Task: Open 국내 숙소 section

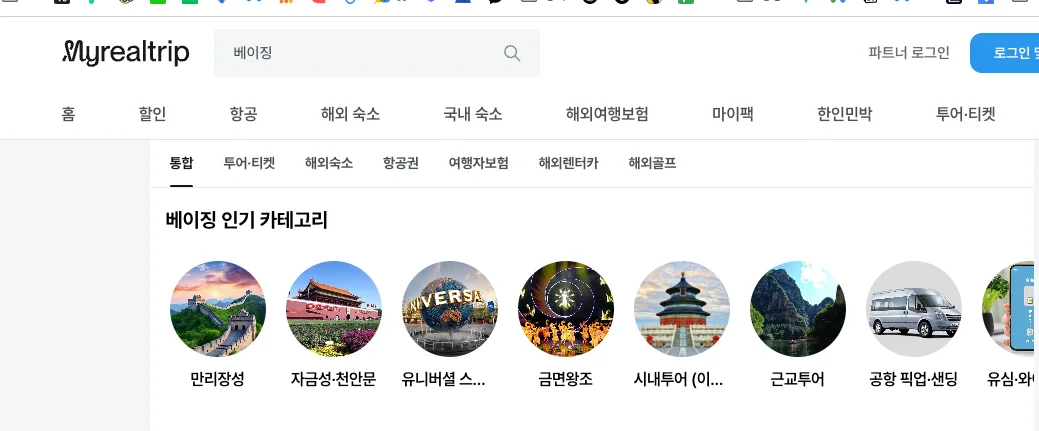Action: (x=473, y=114)
